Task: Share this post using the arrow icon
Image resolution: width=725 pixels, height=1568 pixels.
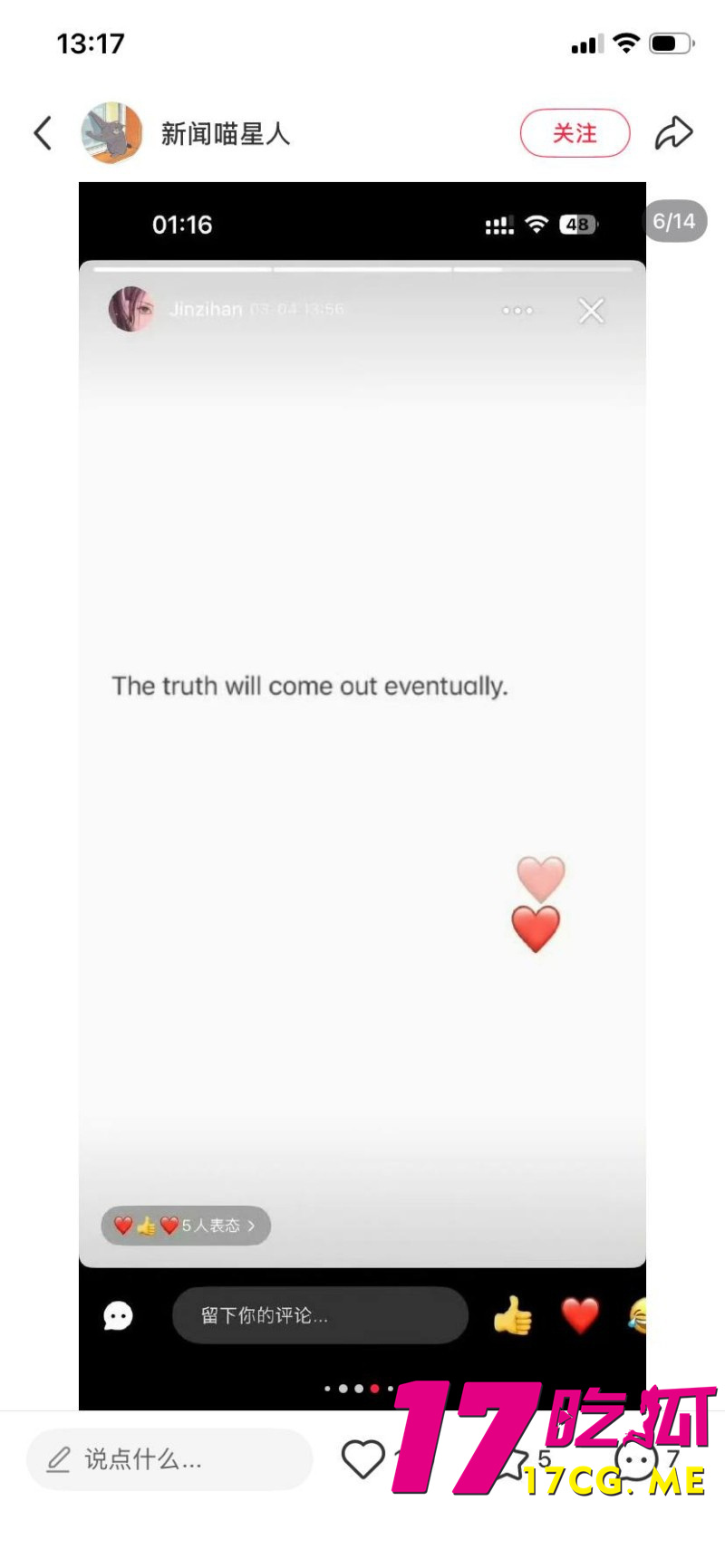Action: click(673, 133)
